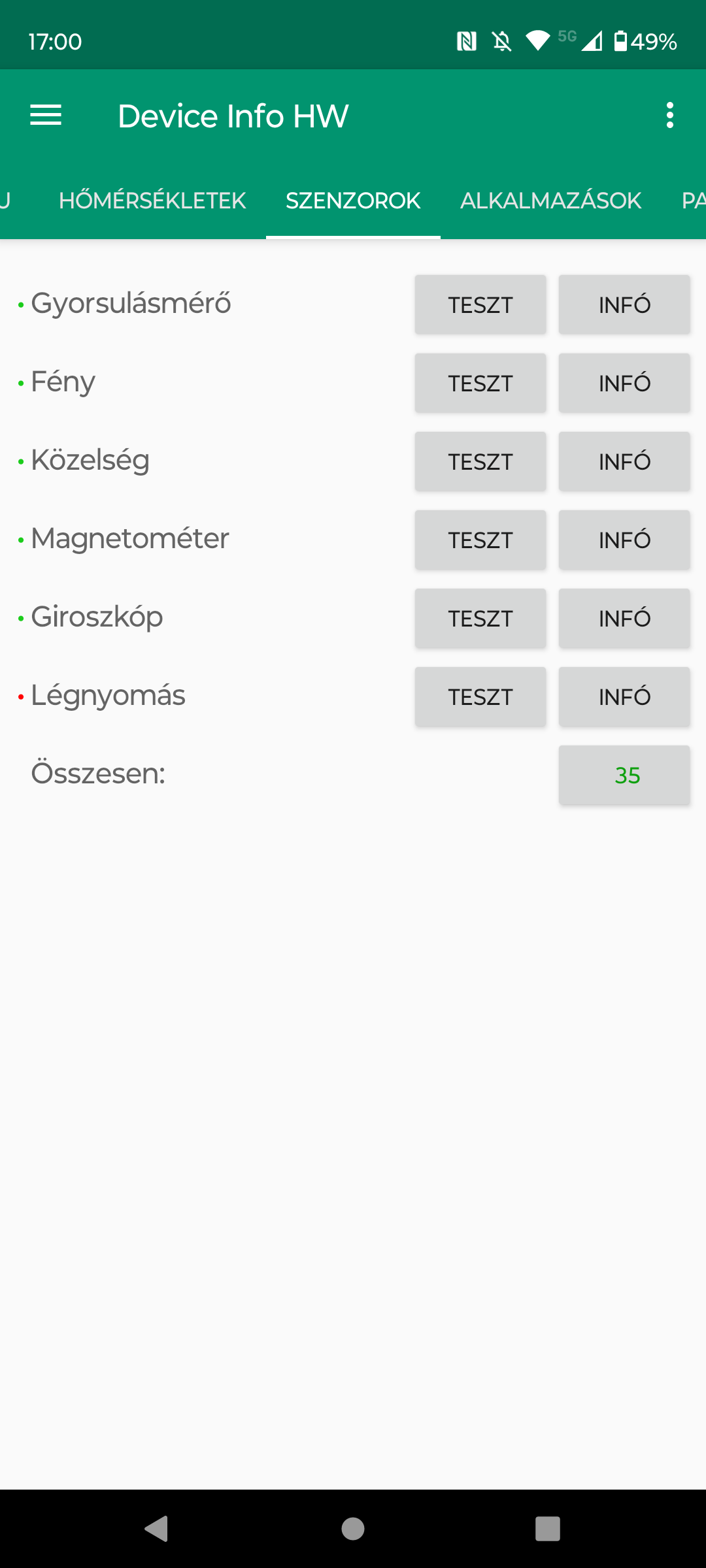Viewport: 706px width, 1568px height.
Task: Open the hamburger drawer menu
Action: click(46, 116)
